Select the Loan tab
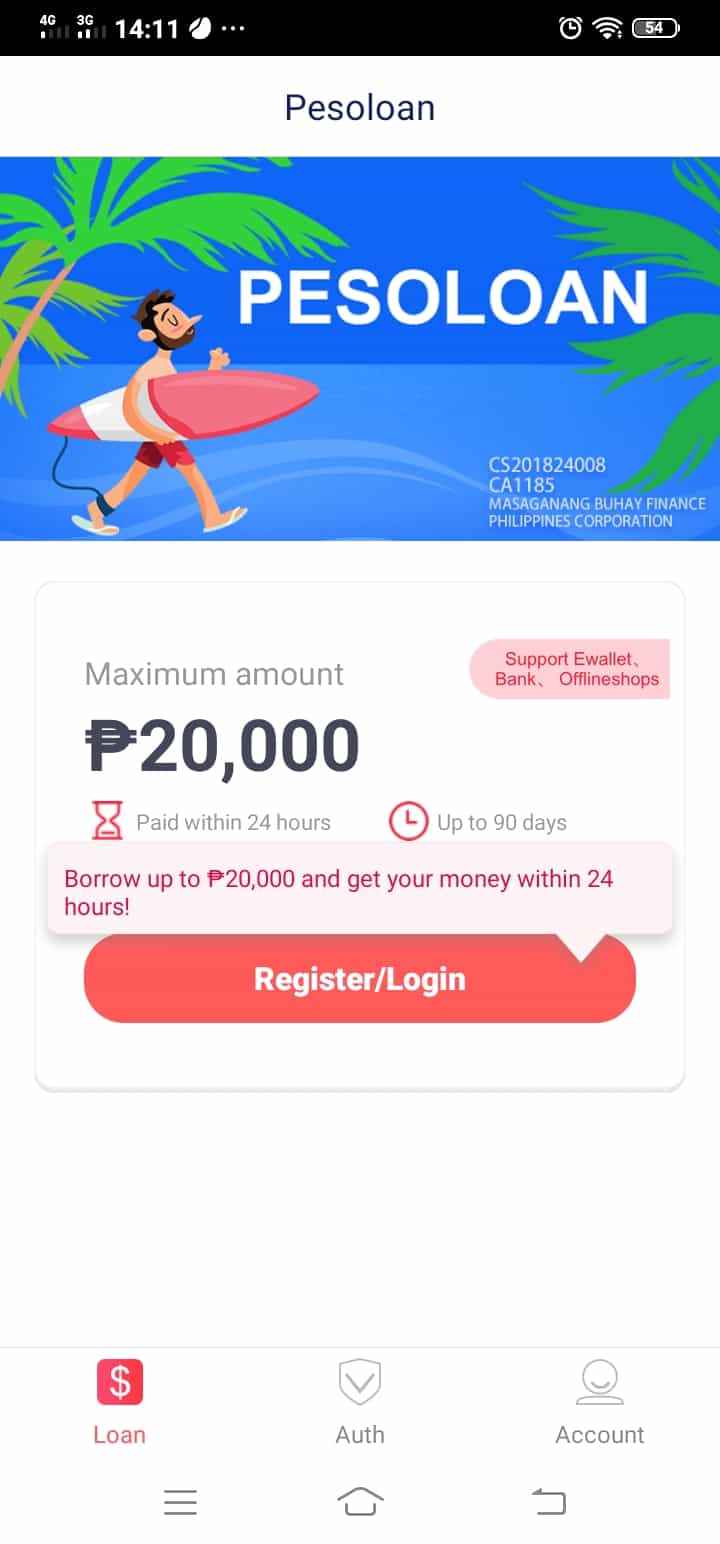This screenshot has width=720, height=1544. tap(120, 1402)
